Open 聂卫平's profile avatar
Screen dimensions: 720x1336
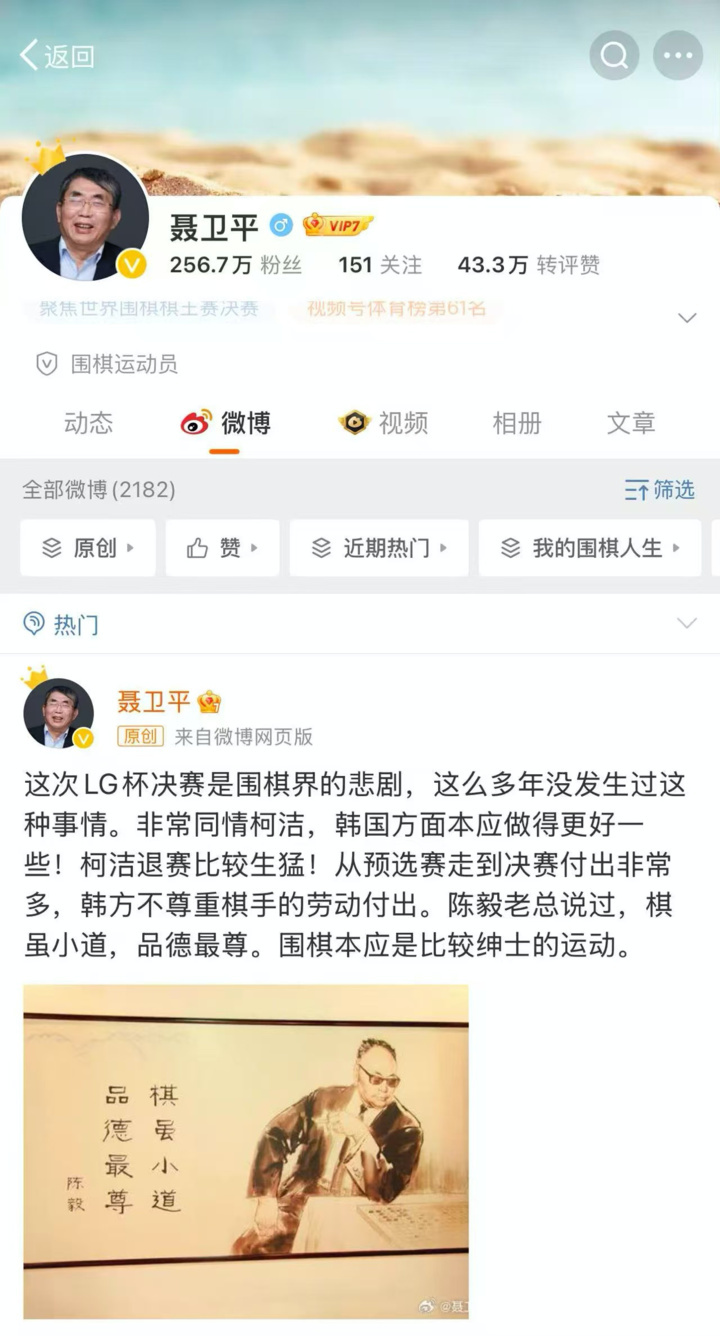tap(85, 218)
